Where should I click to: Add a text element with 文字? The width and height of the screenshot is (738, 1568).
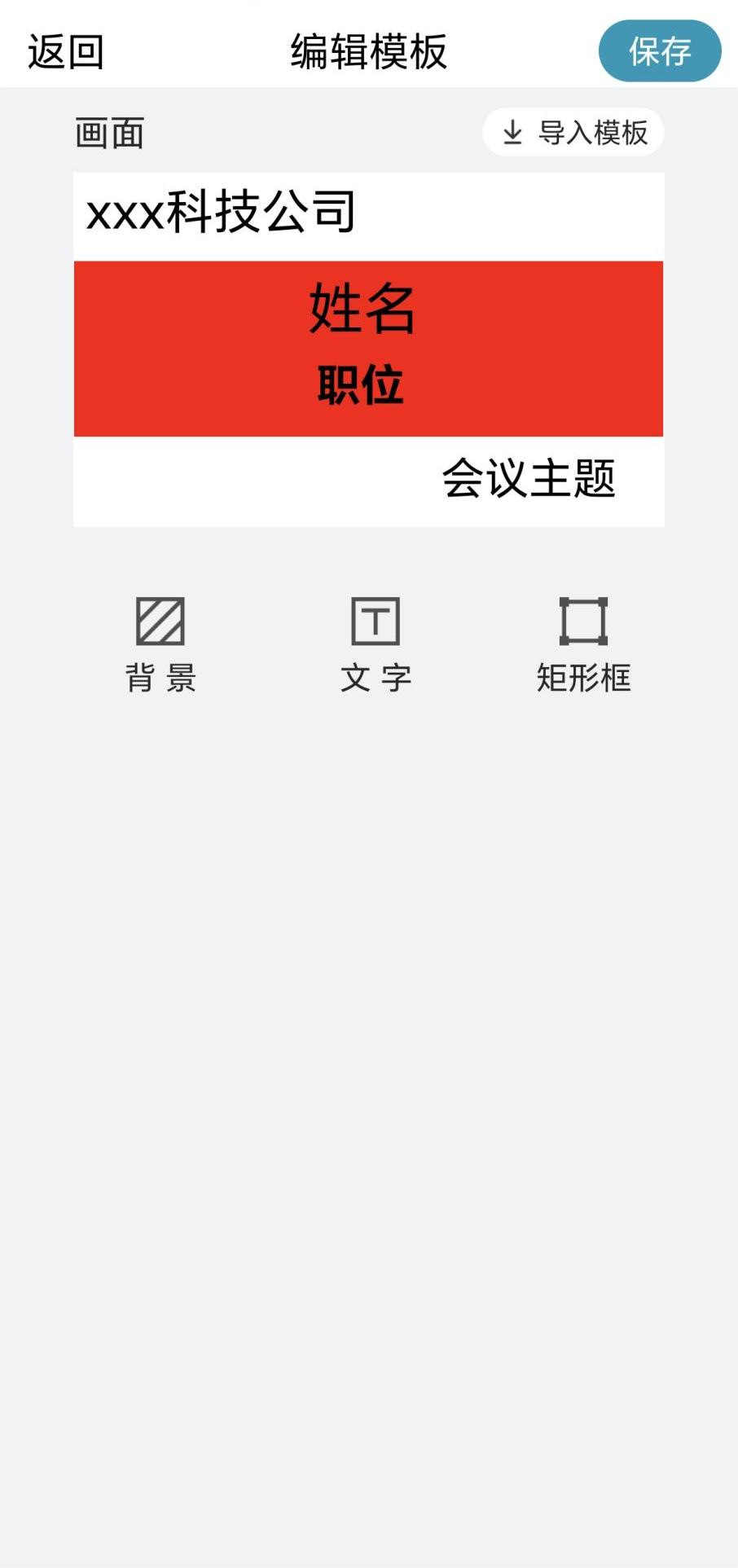(x=376, y=643)
